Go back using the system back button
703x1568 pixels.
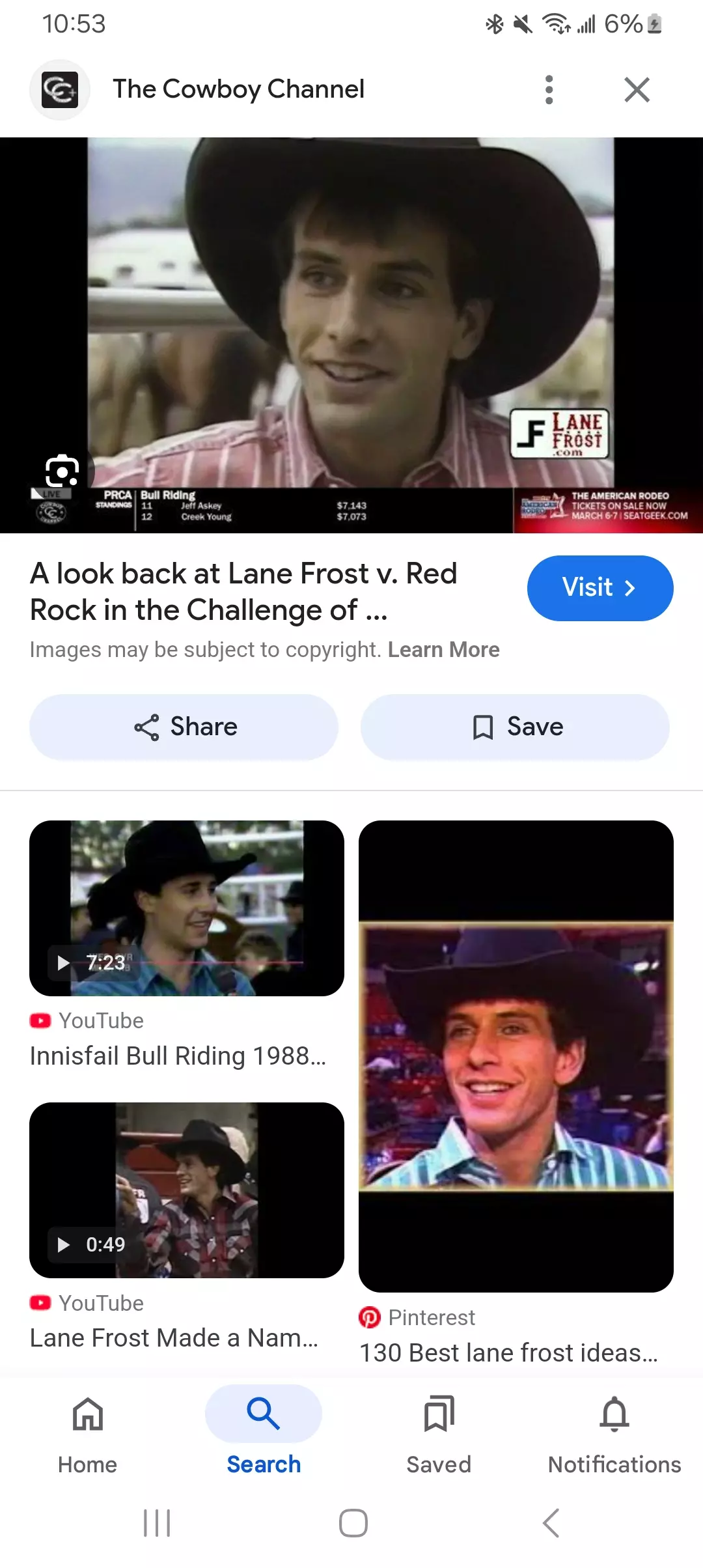551,1523
